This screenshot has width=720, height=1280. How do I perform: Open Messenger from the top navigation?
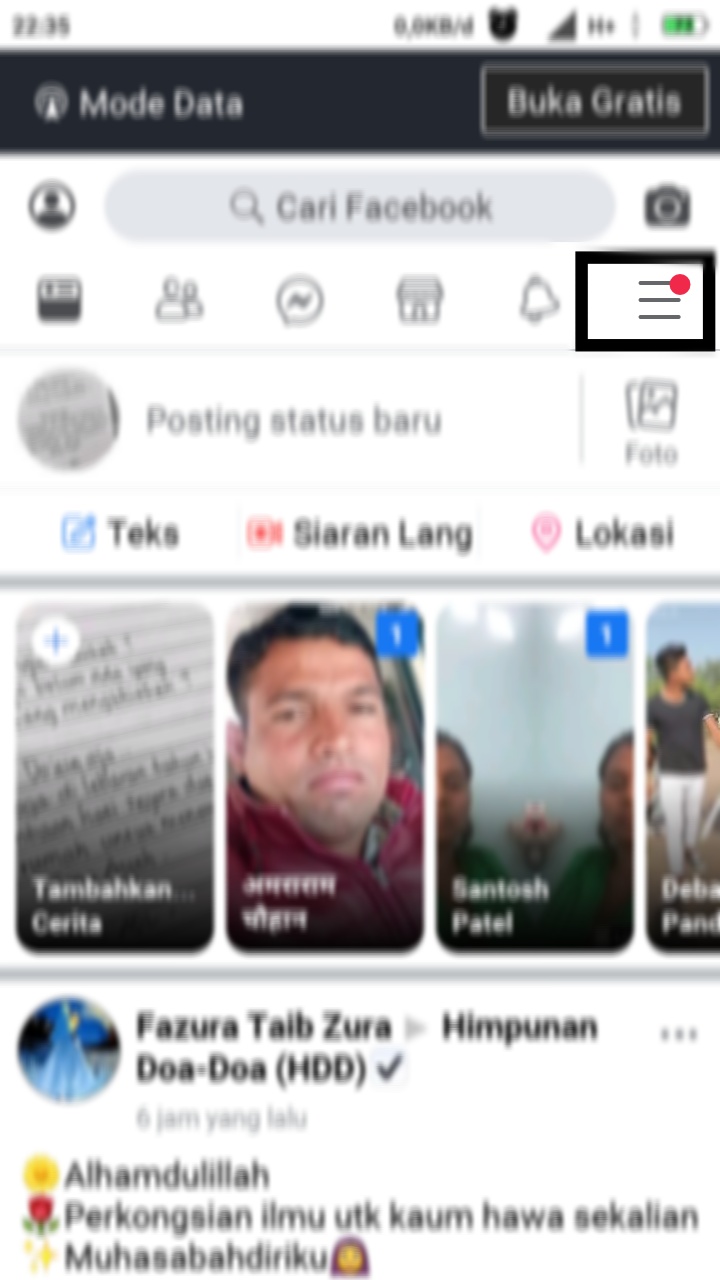(300, 300)
